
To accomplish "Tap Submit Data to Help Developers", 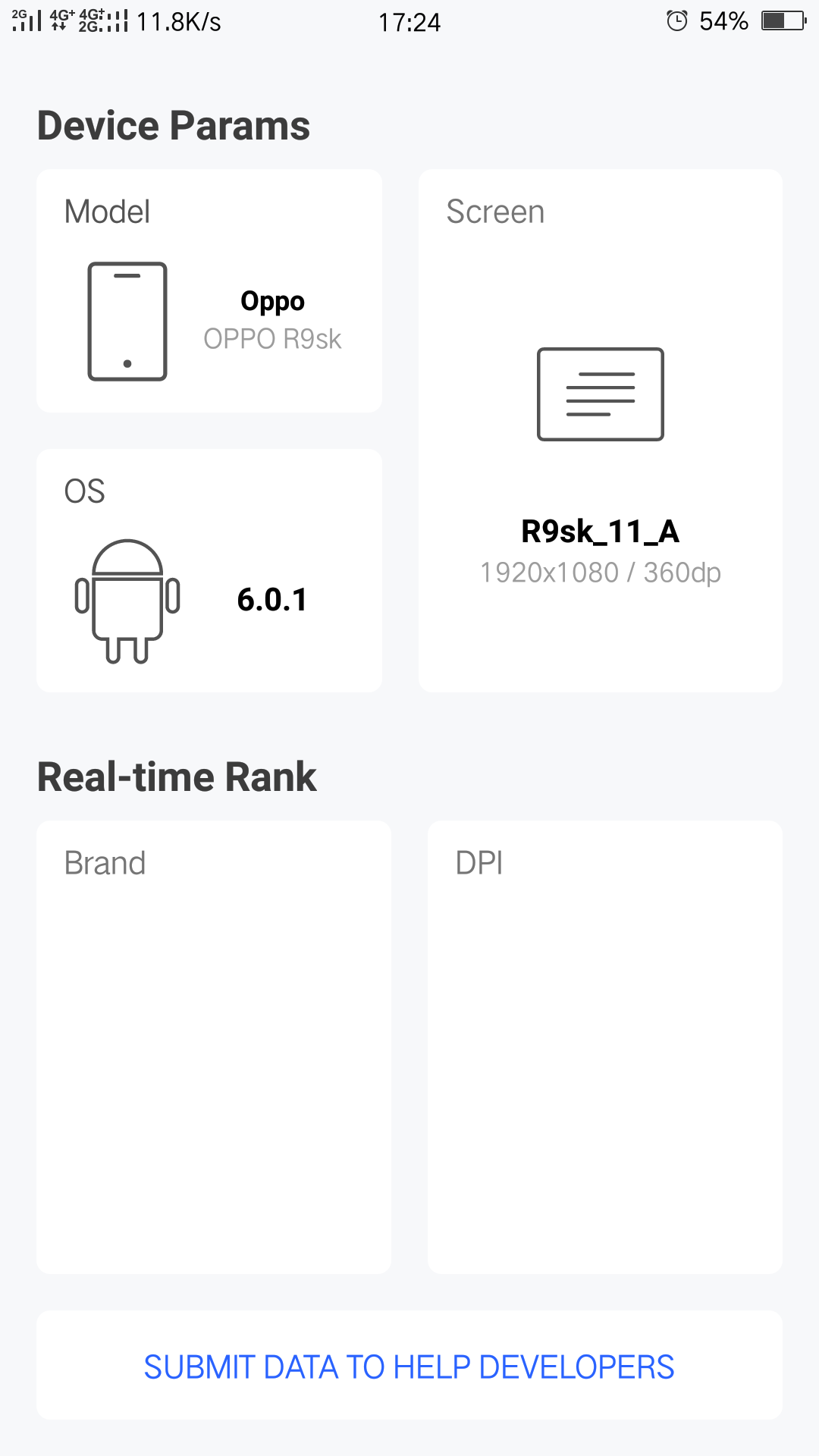I will click(409, 1367).
